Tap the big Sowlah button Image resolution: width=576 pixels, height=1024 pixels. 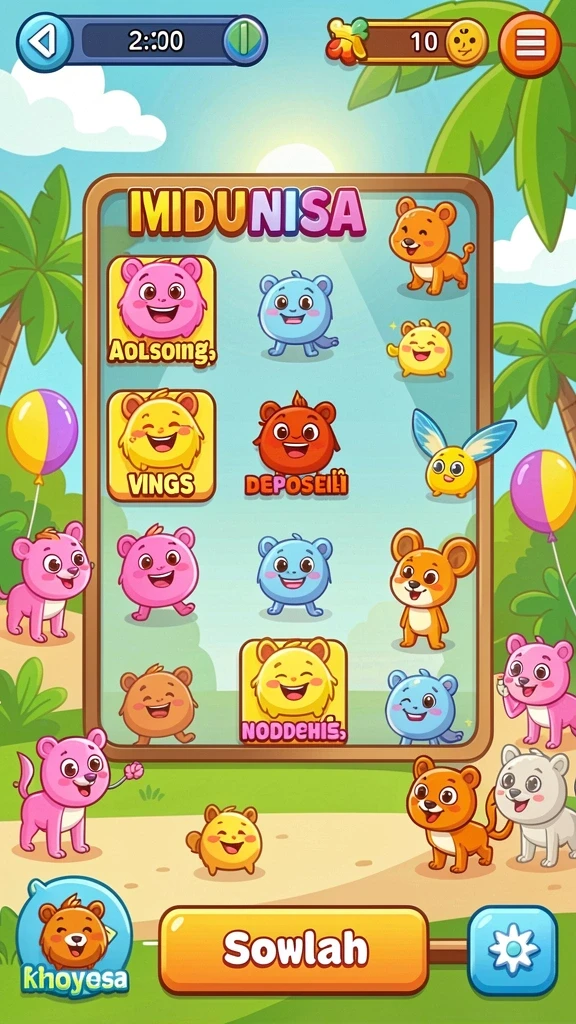tap(295, 949)
